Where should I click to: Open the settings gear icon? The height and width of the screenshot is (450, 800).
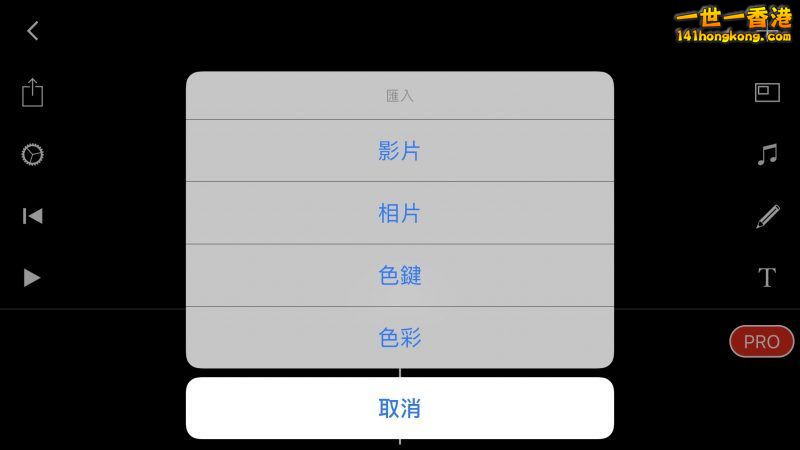[32, 155]
